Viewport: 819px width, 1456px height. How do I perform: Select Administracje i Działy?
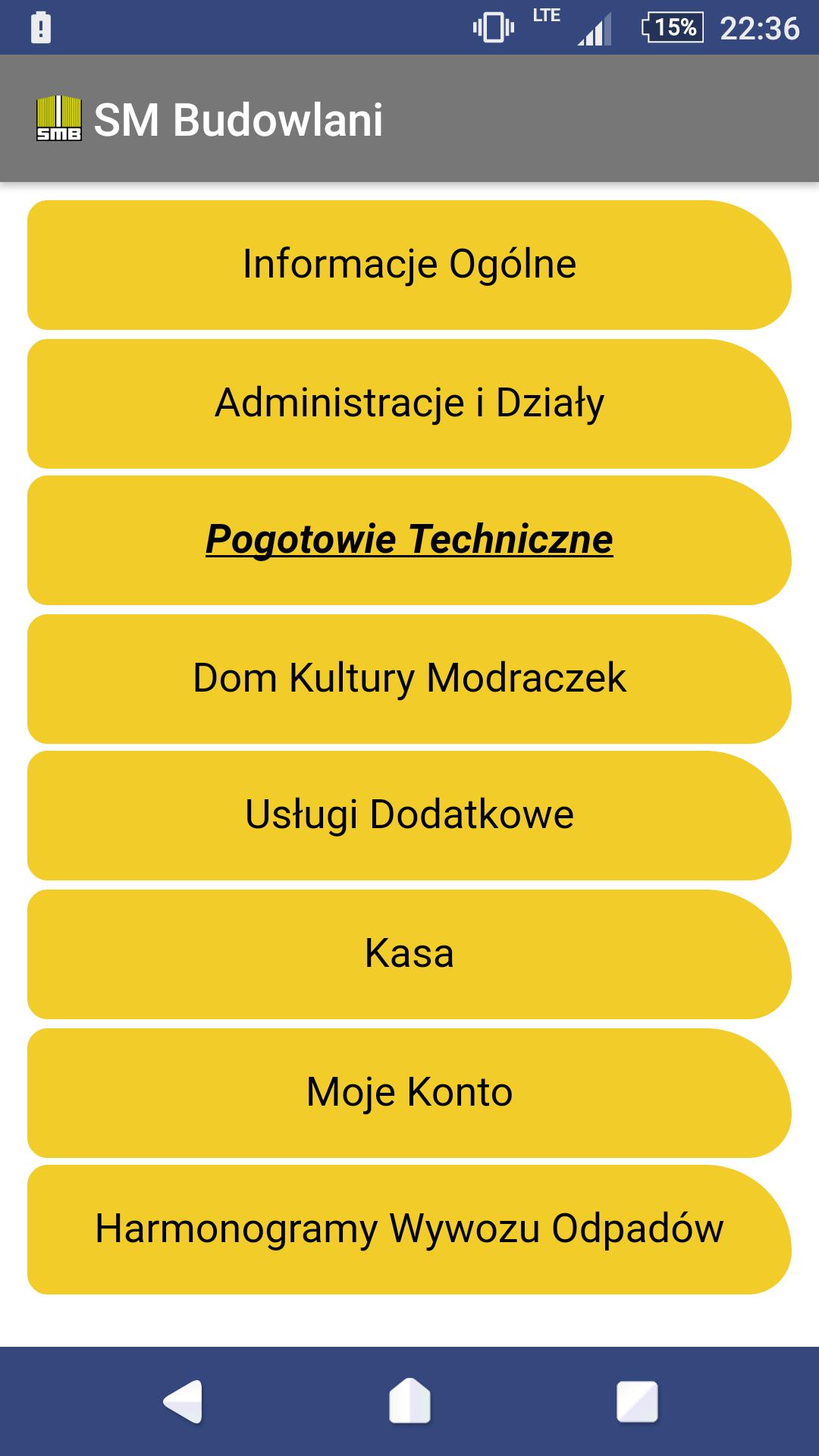409,403
